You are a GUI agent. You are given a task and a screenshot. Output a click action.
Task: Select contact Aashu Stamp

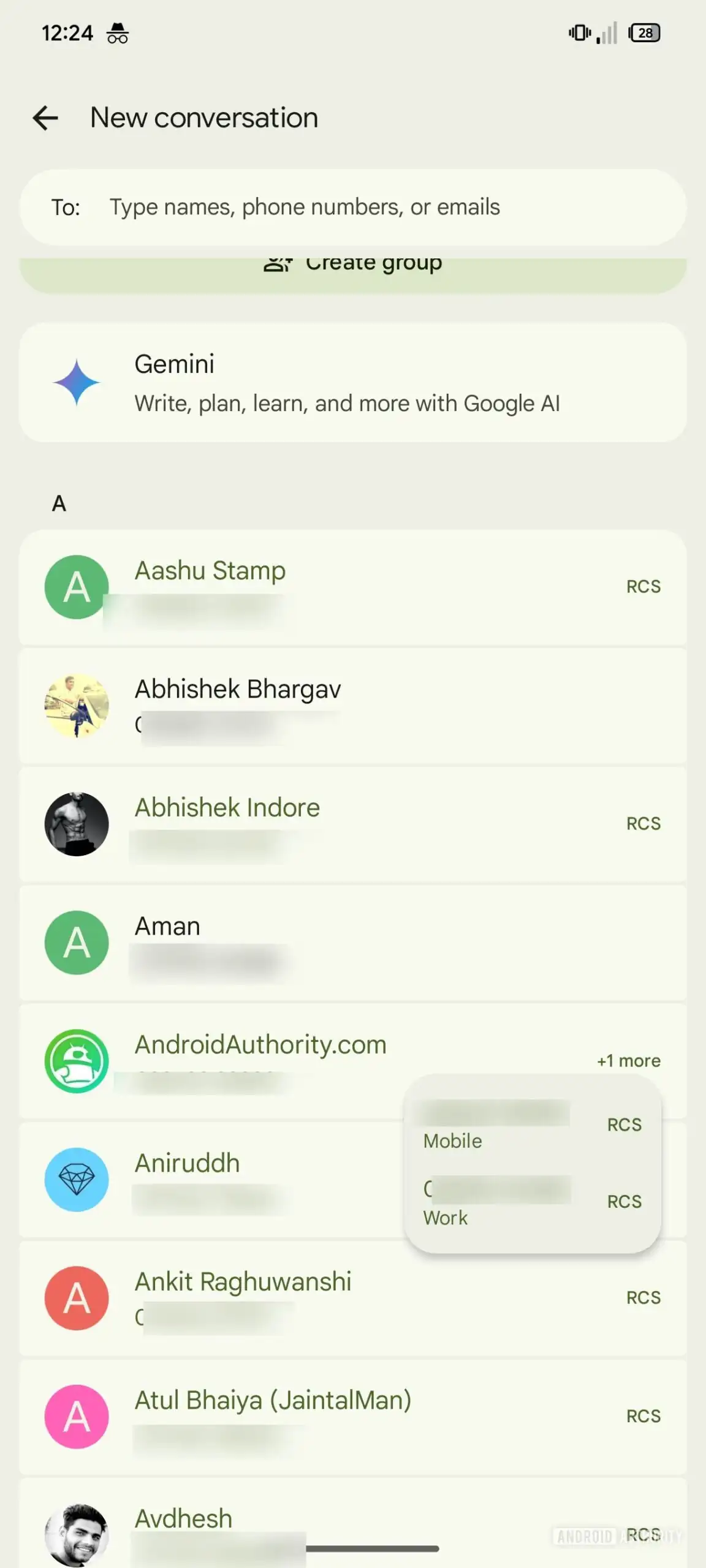click(x=306, y=587)
